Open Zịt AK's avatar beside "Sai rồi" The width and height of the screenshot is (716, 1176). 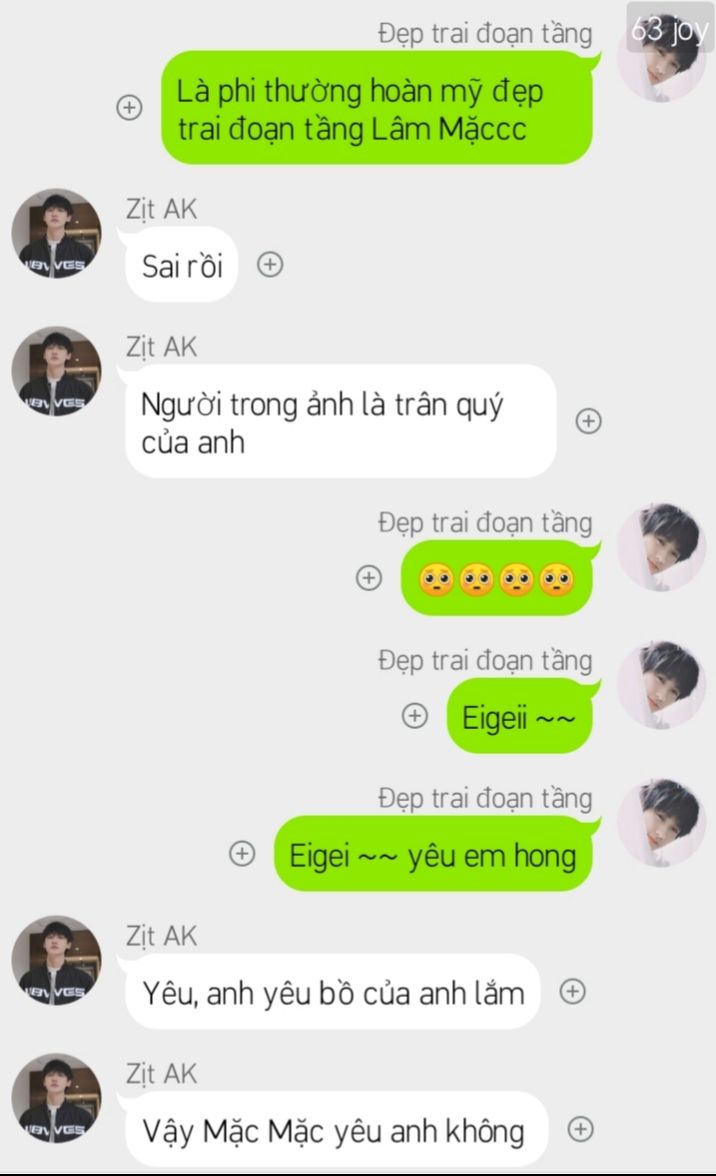56,233
